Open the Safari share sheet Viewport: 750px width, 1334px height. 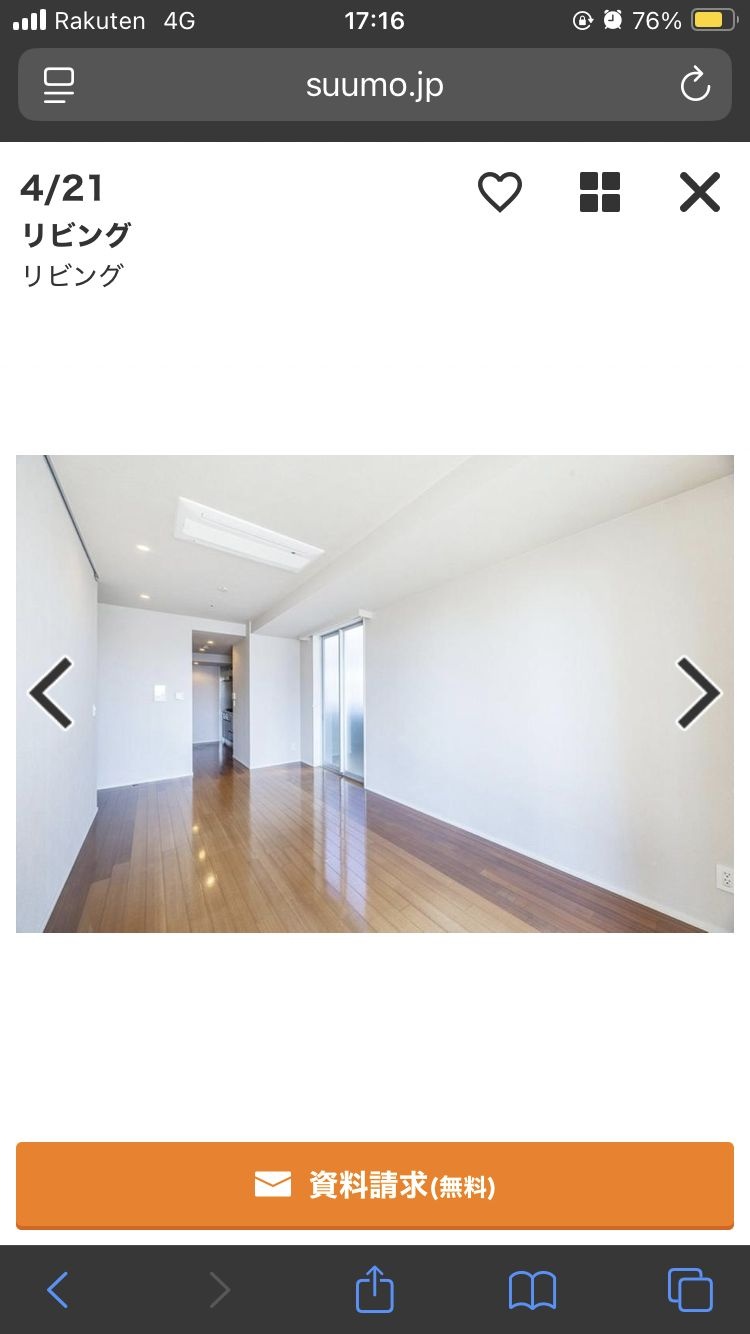tap(375, 1290)
